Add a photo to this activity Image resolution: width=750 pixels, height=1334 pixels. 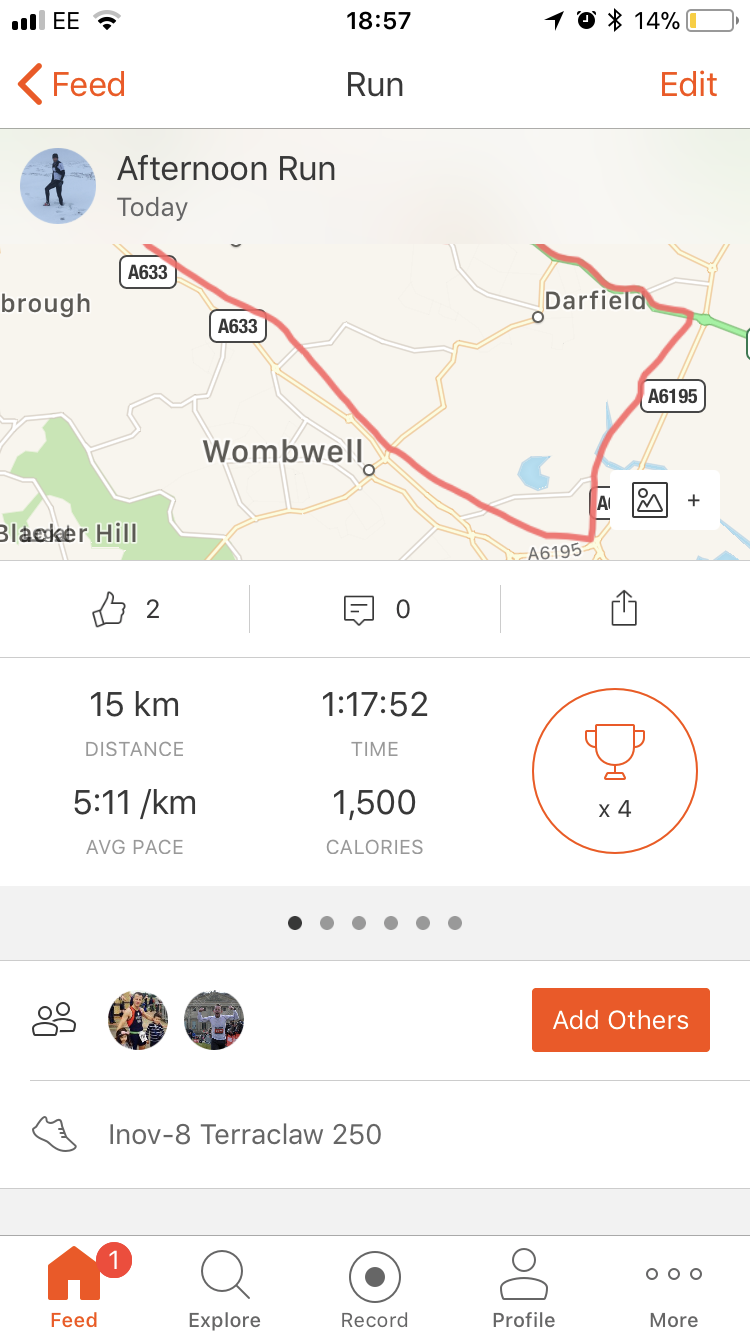[x=665, y=500]
